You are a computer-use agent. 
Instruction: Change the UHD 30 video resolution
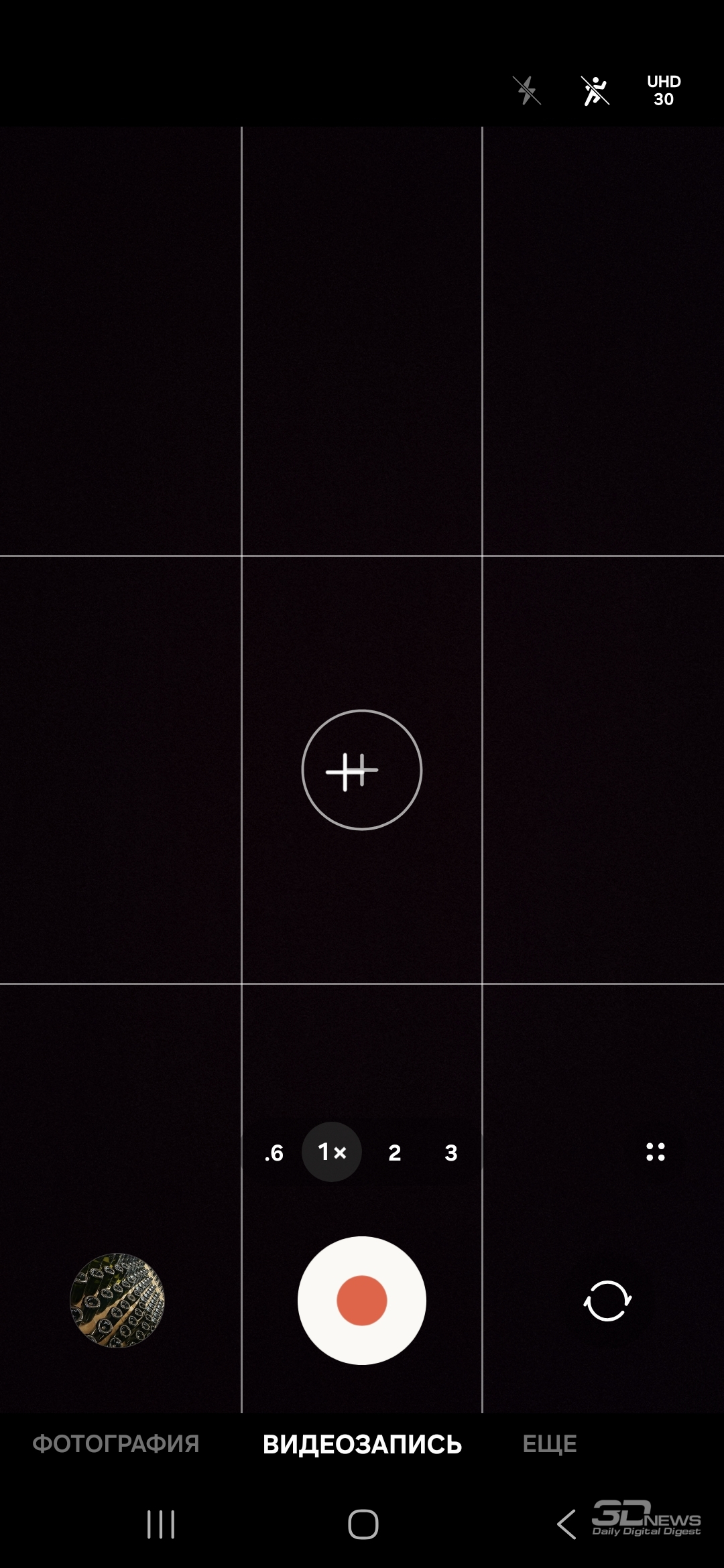point(664,90)
